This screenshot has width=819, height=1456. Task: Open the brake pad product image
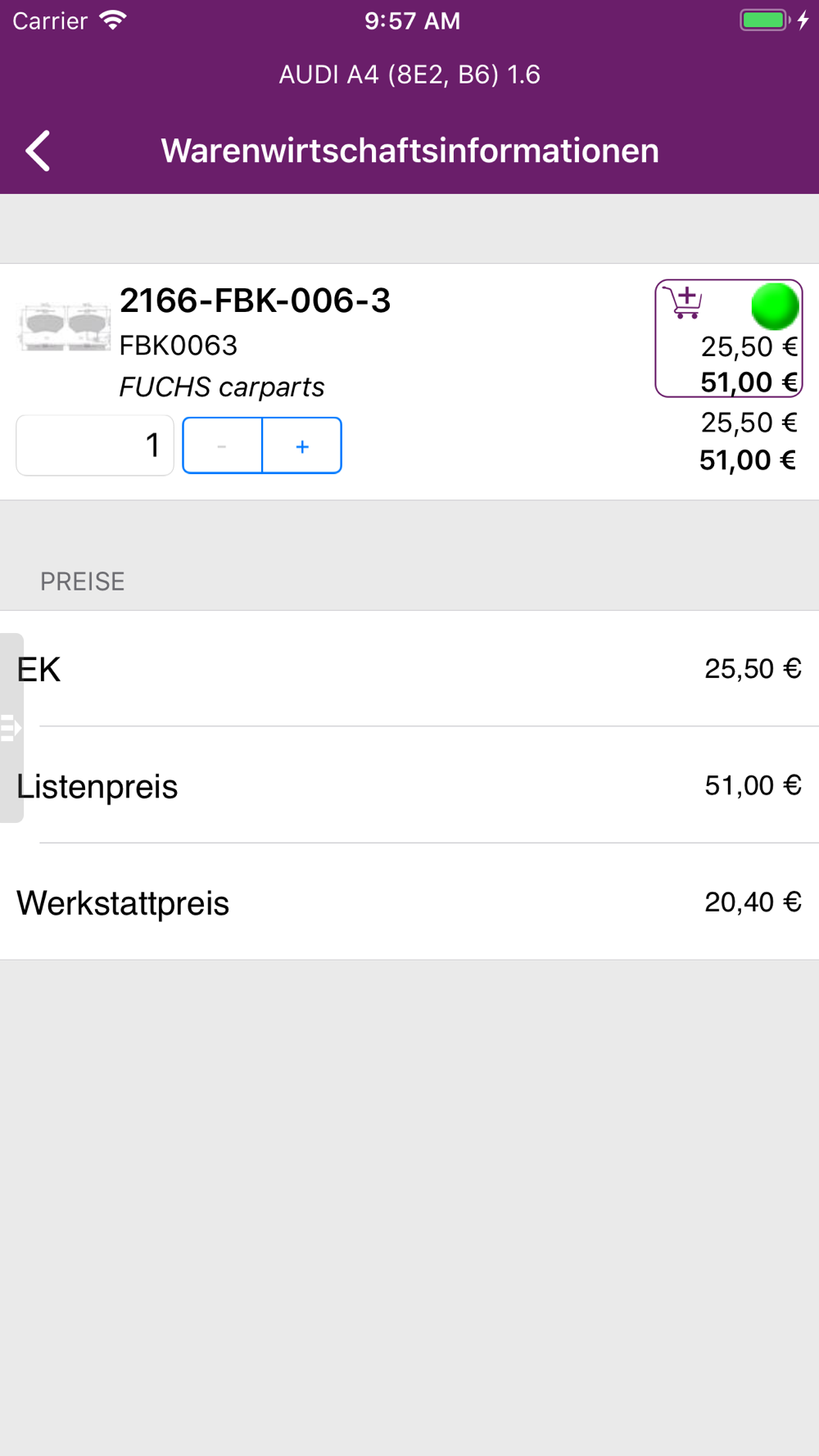tap(64, 327)
